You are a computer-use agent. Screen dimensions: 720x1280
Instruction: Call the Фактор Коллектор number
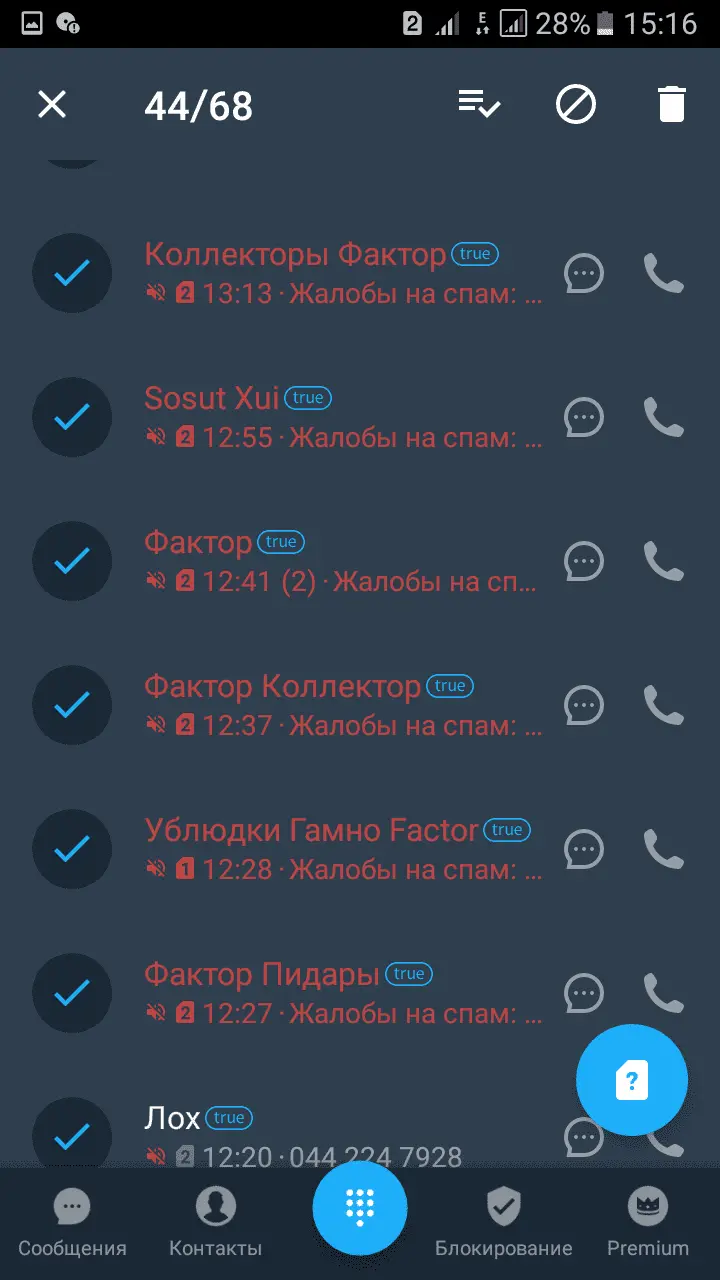pyautogui.click(x=663, y=705)
